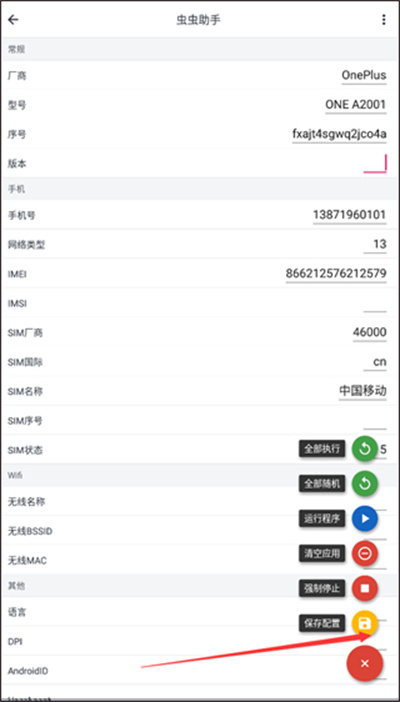Close the floating action menu
Screen dimensions: 400x702
click(x=365, y=663)
